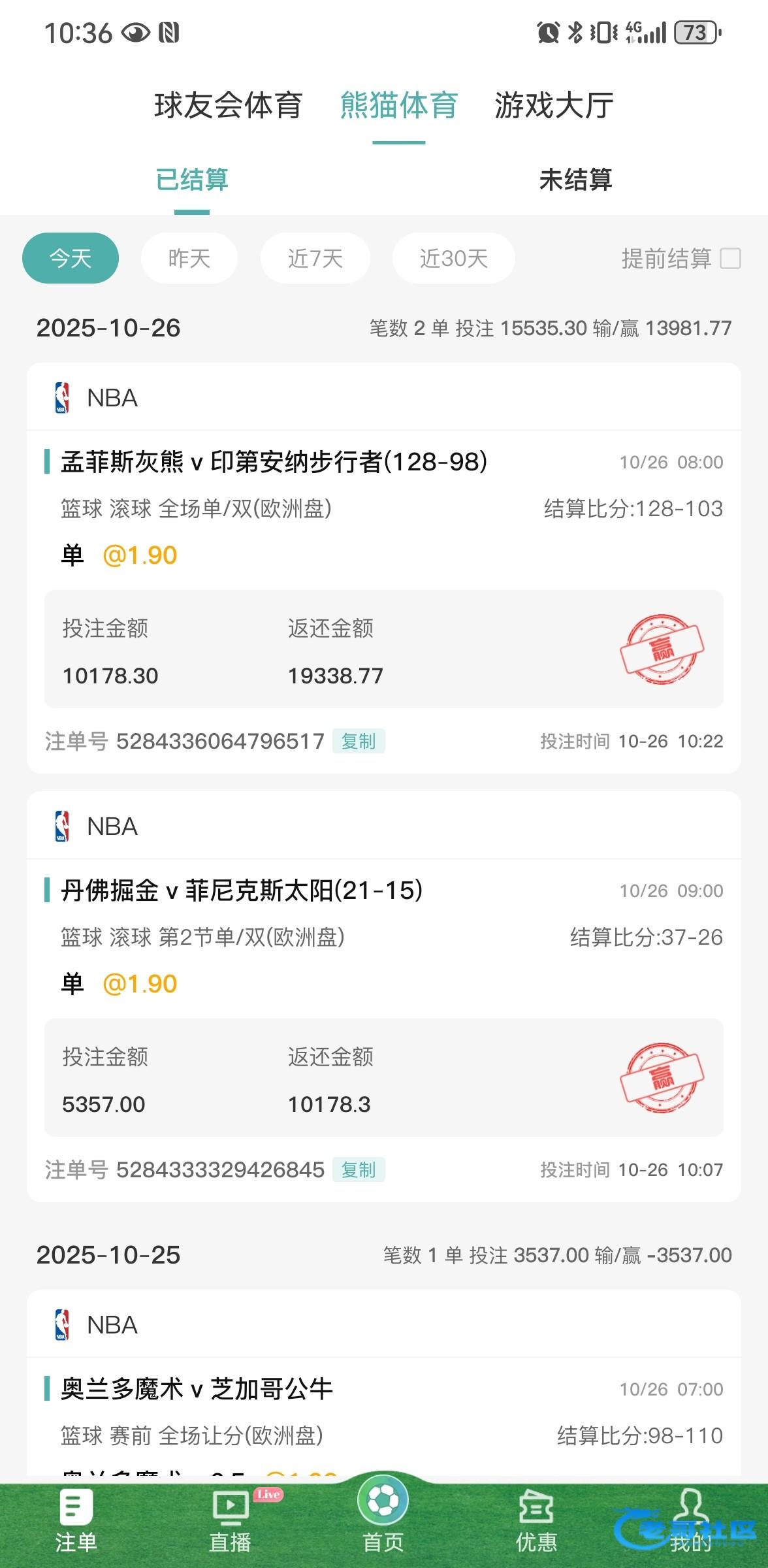Select the 熊猫体育 tab
Screen dimensions: 768x1568
point(399,106)
